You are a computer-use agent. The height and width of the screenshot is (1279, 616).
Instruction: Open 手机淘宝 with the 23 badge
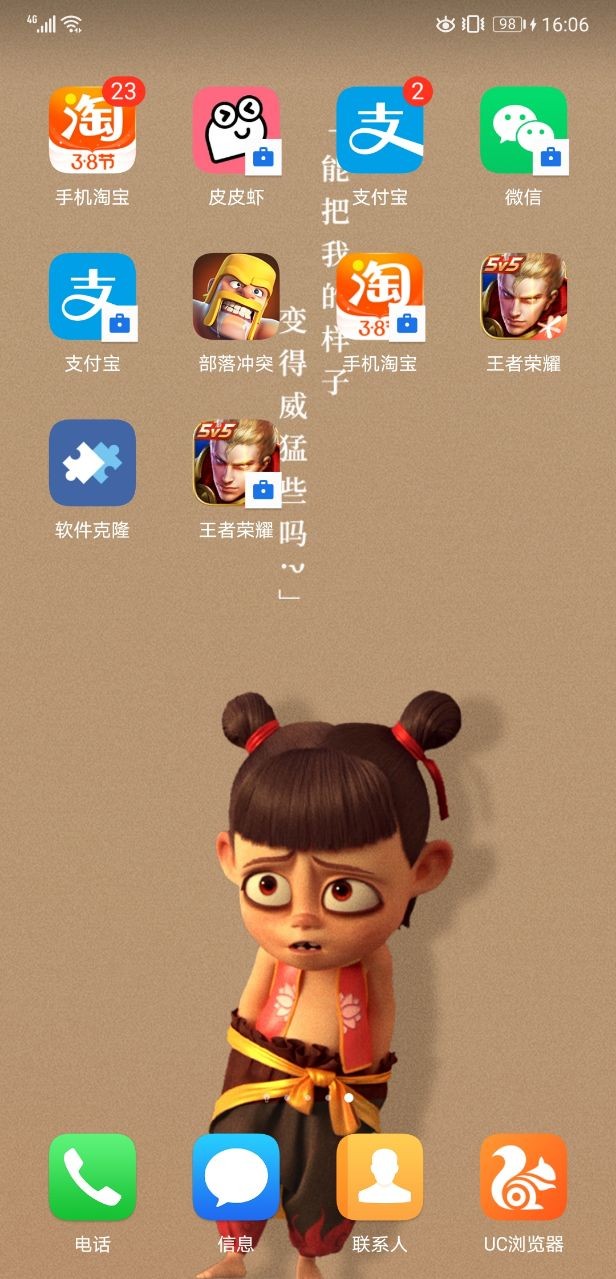pyautogui.click(x=92, y=130)
